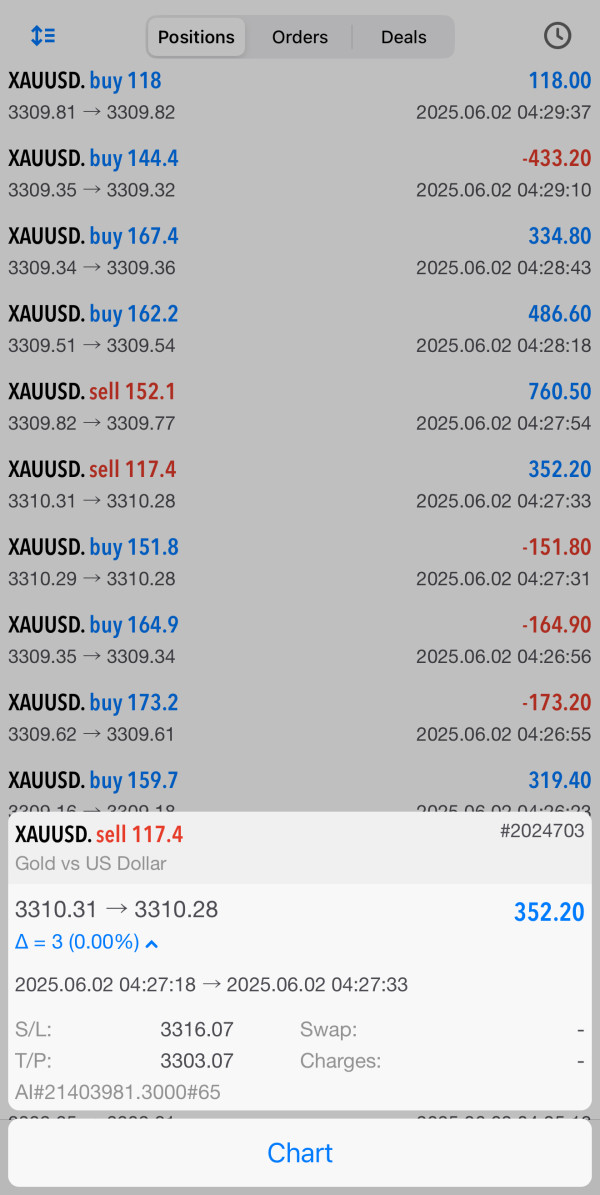Select the XAUUSD buy 173.2 position
This screenshot has height=1195, width=600.
click(299, 719)
